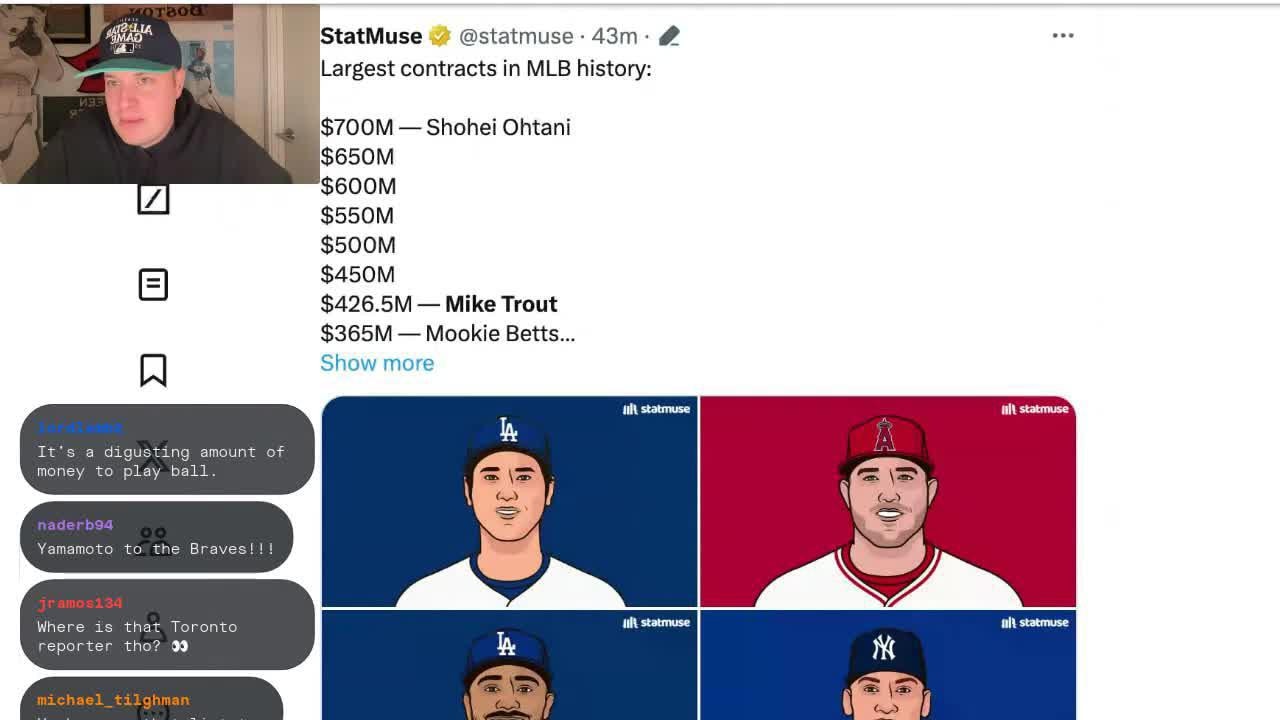Screen dimensions: 1280x720
Task: Expand the tweet with Show more
Action: point(377,363)
